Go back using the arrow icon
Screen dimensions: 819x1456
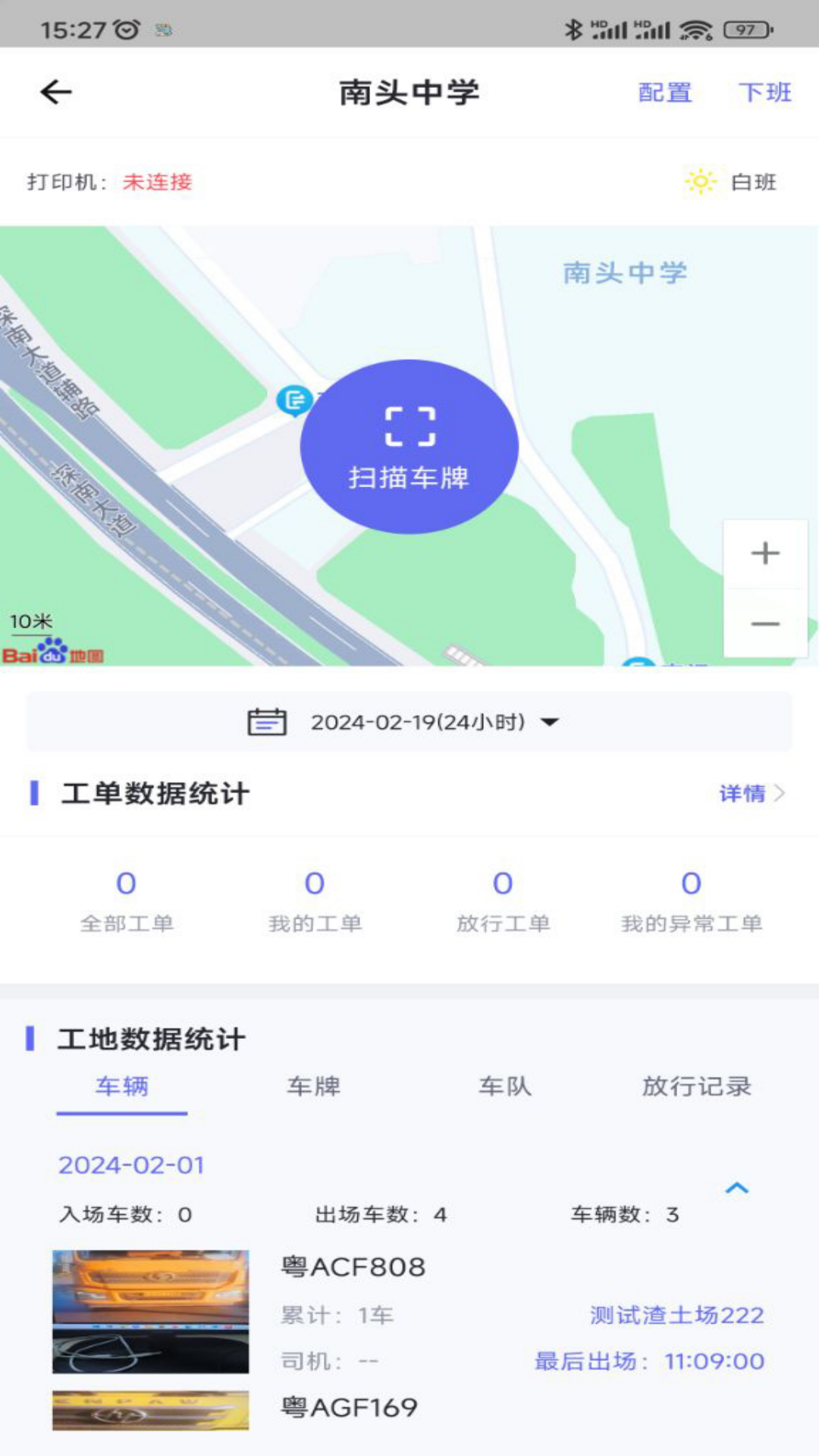point(55,93)
